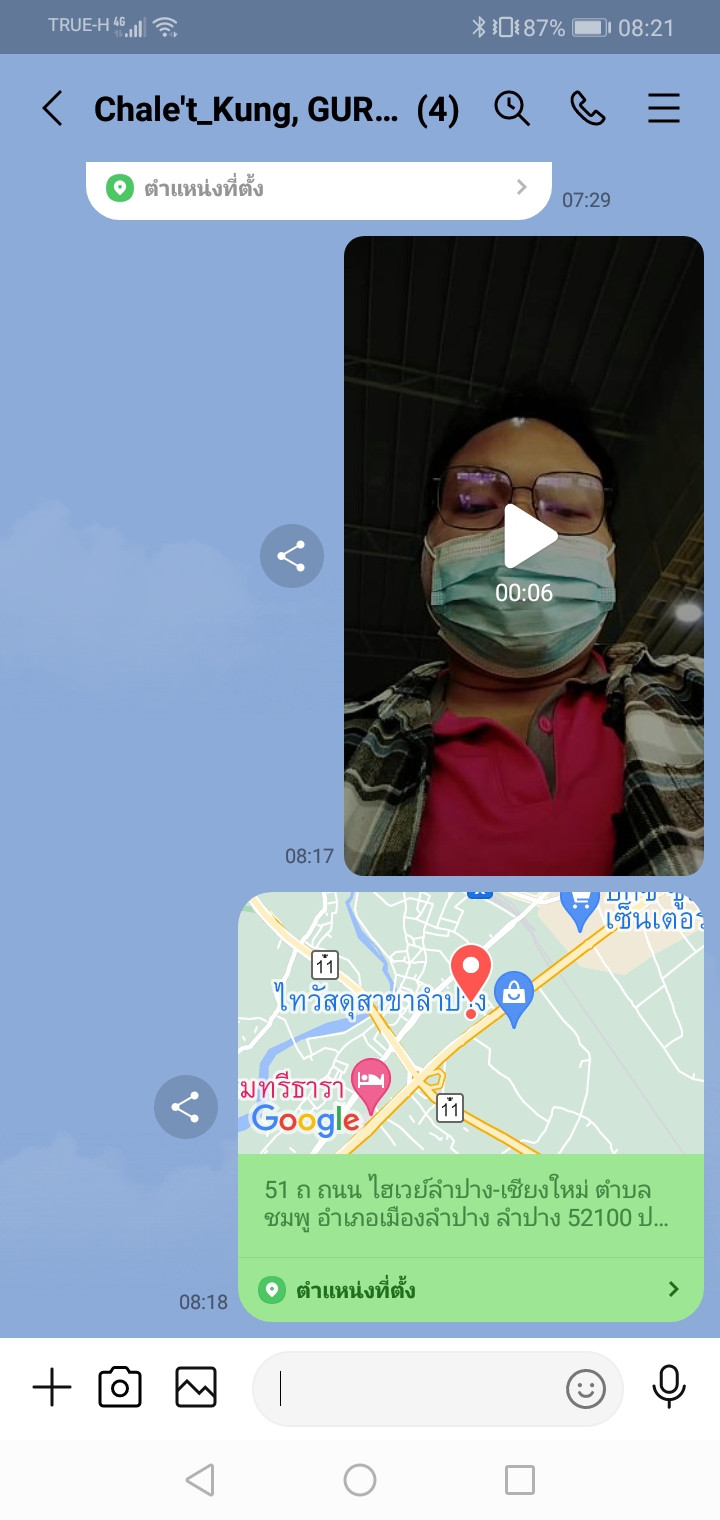Start a call with the phone icon
Image resolution: width=720 pixels, height=1520 pixels.
(x=588, y=108)
